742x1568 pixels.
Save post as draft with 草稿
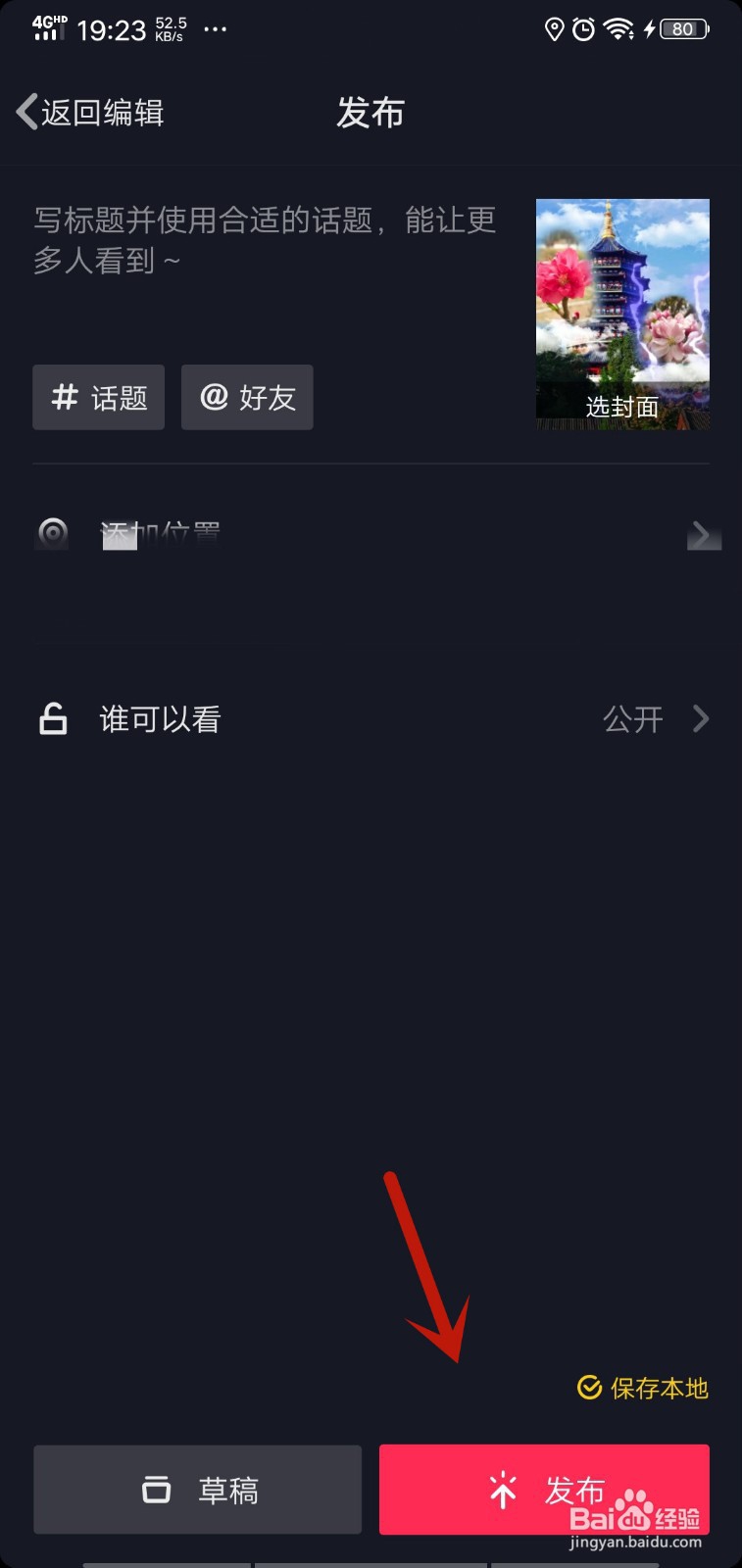tap(196, 1490)
